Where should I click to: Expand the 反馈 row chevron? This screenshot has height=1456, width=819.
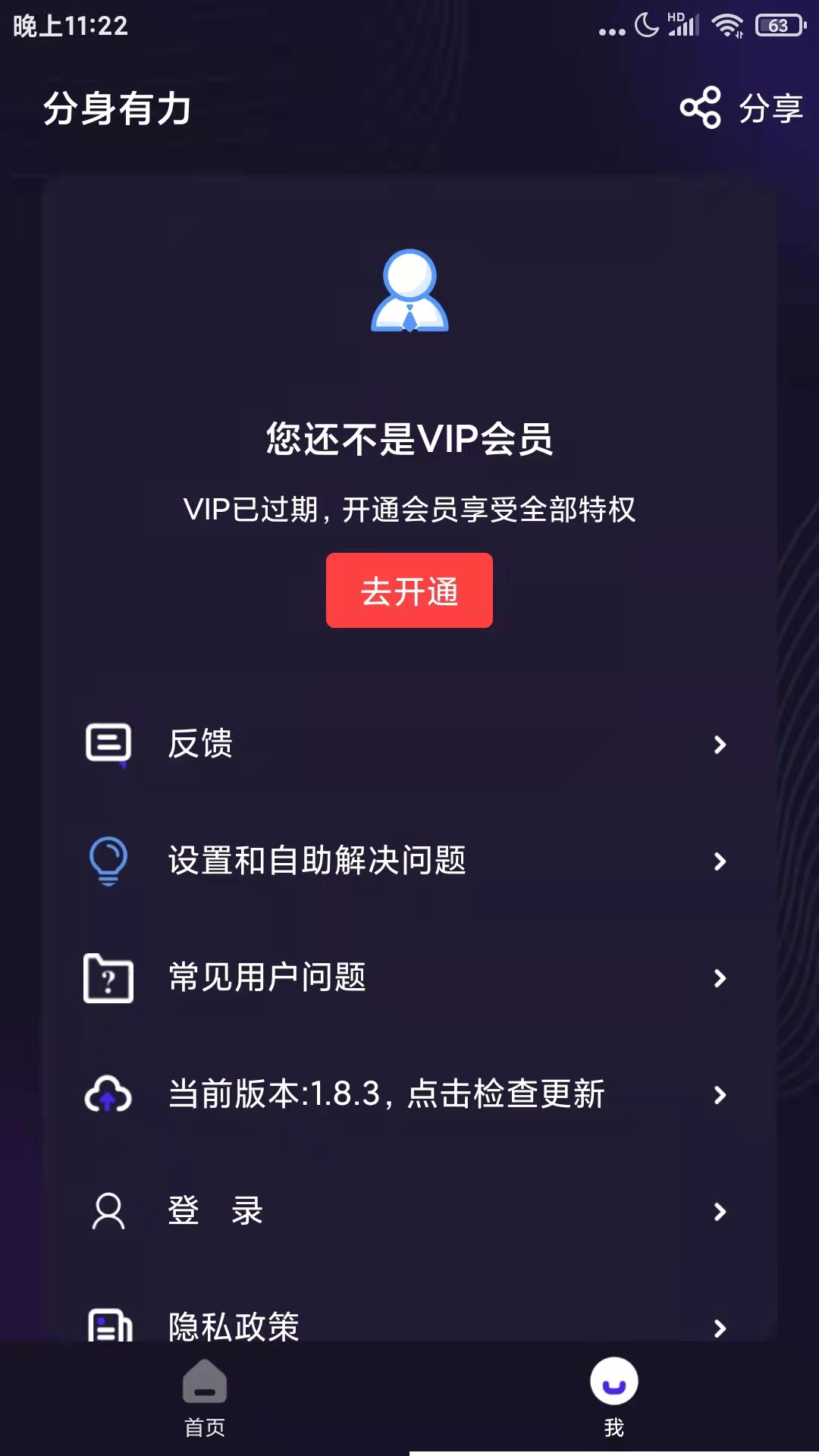tap(719, 745)
